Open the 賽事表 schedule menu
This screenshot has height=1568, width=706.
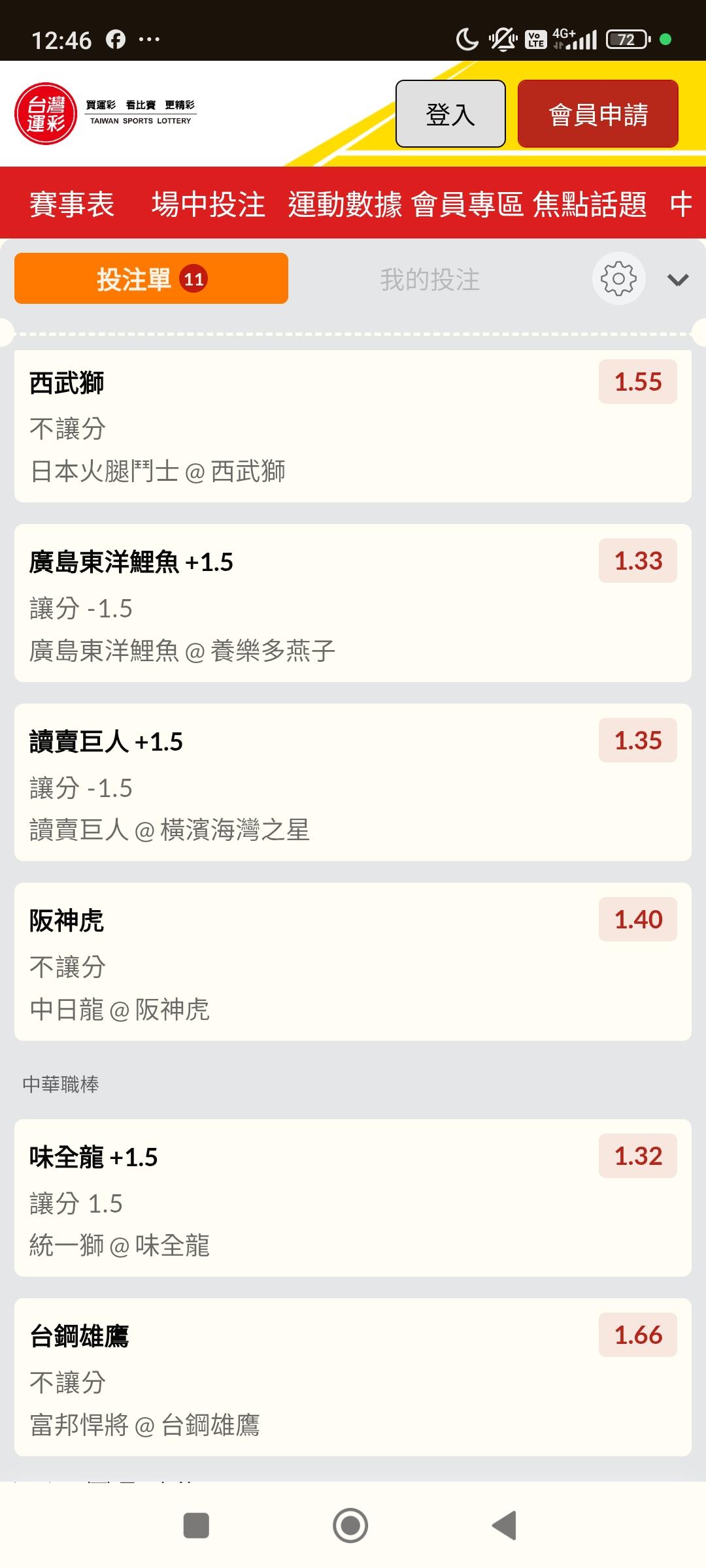coord(72,204)
